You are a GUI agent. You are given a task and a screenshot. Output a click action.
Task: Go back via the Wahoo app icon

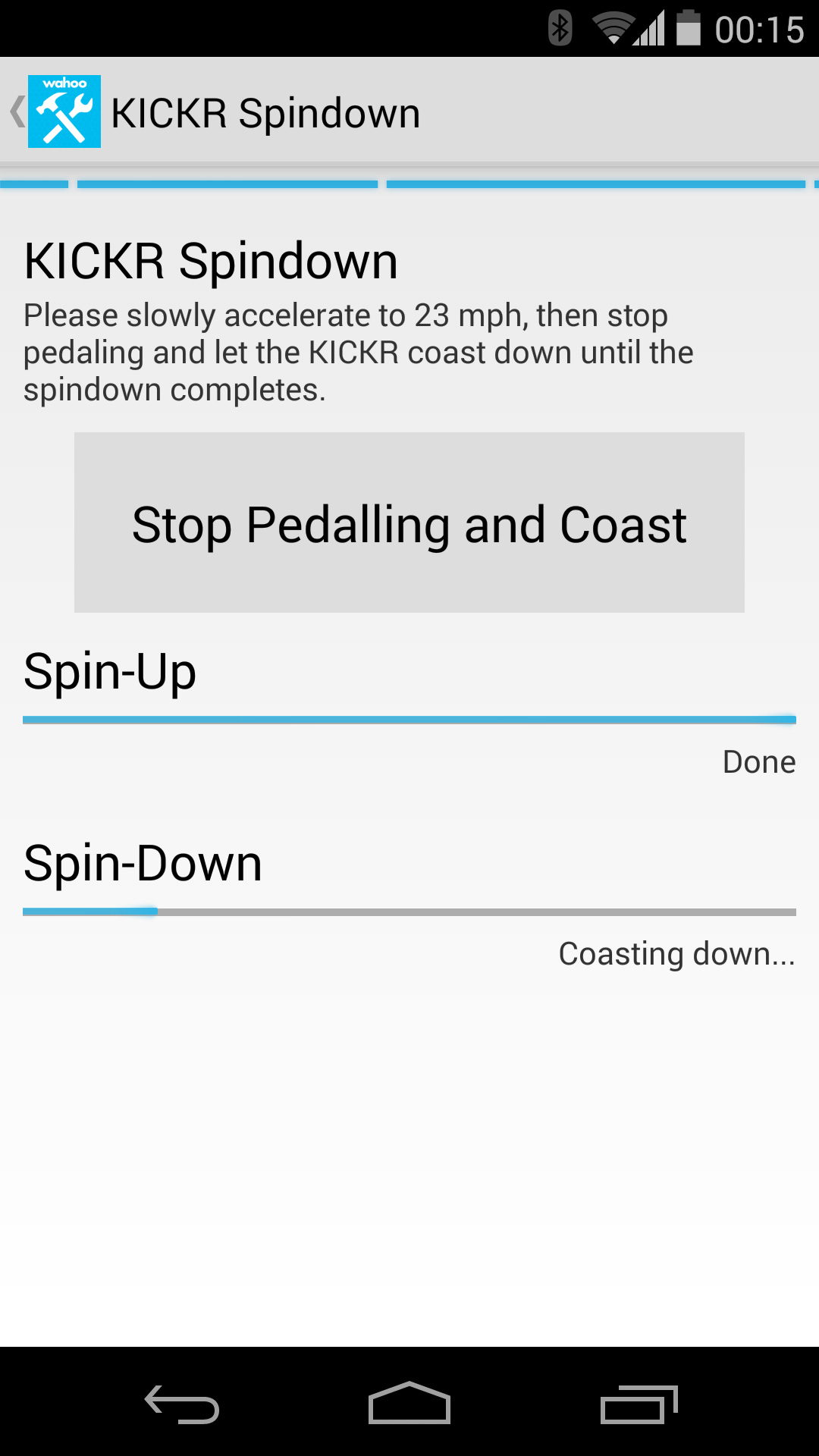[64, 111]
